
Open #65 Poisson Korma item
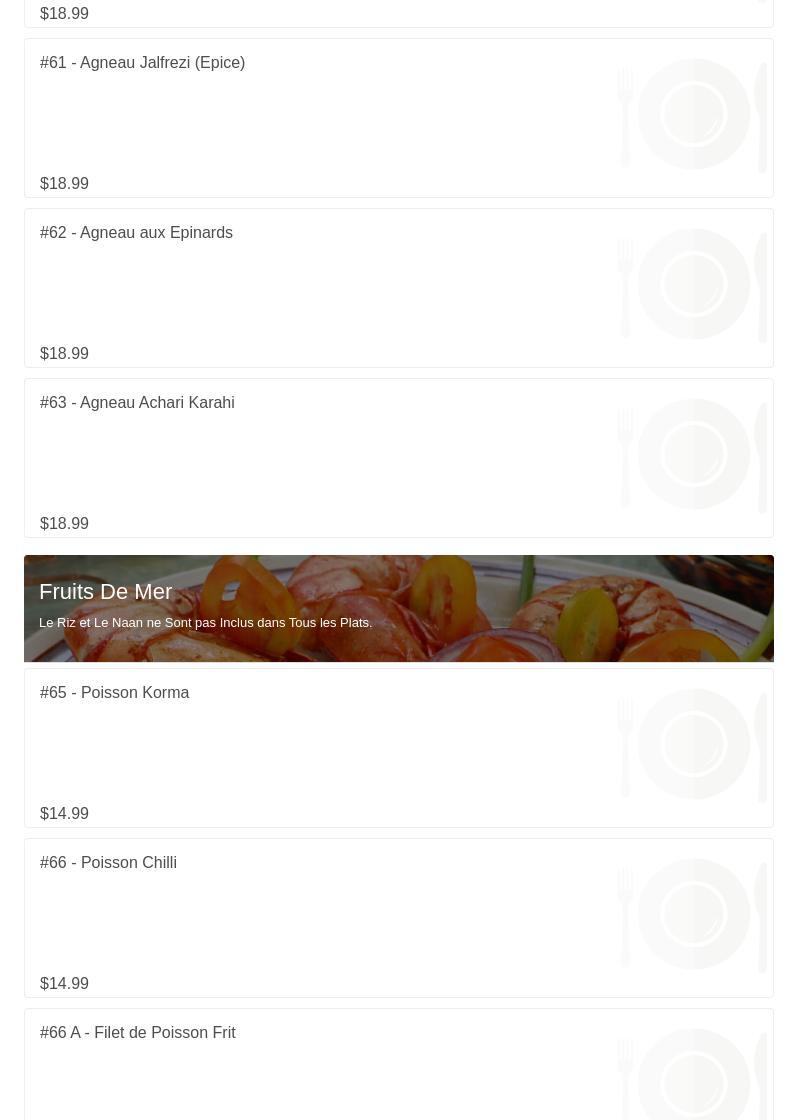click(114, 693)
